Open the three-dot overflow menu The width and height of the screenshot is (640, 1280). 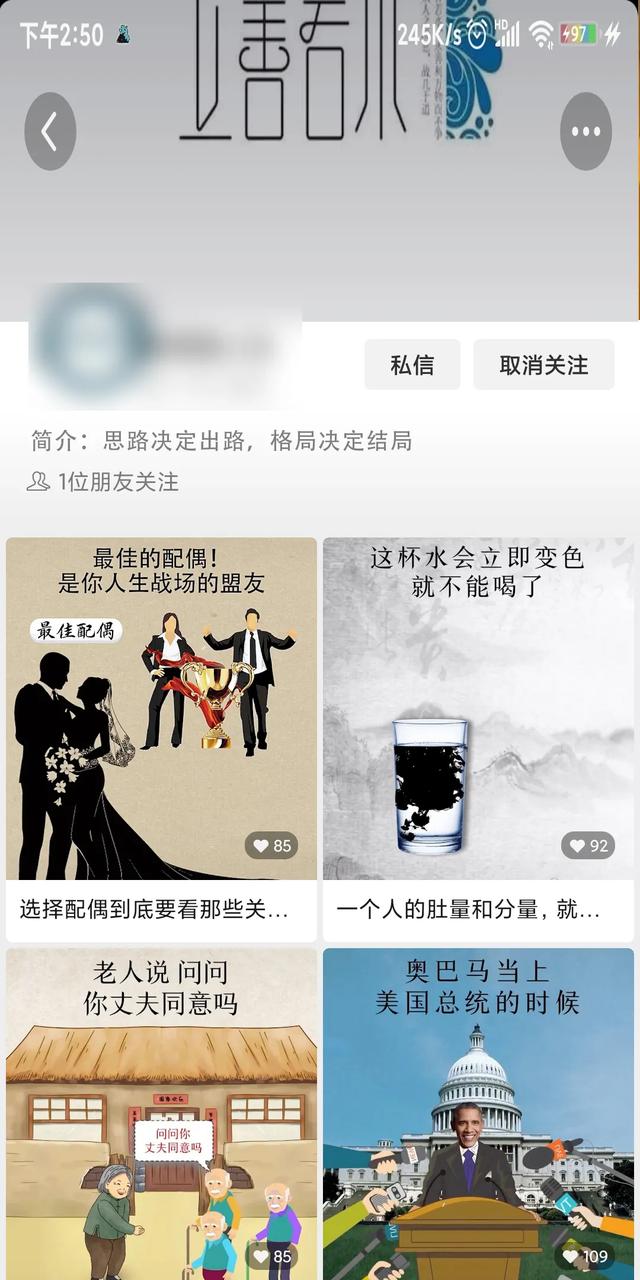click(585, 131)
